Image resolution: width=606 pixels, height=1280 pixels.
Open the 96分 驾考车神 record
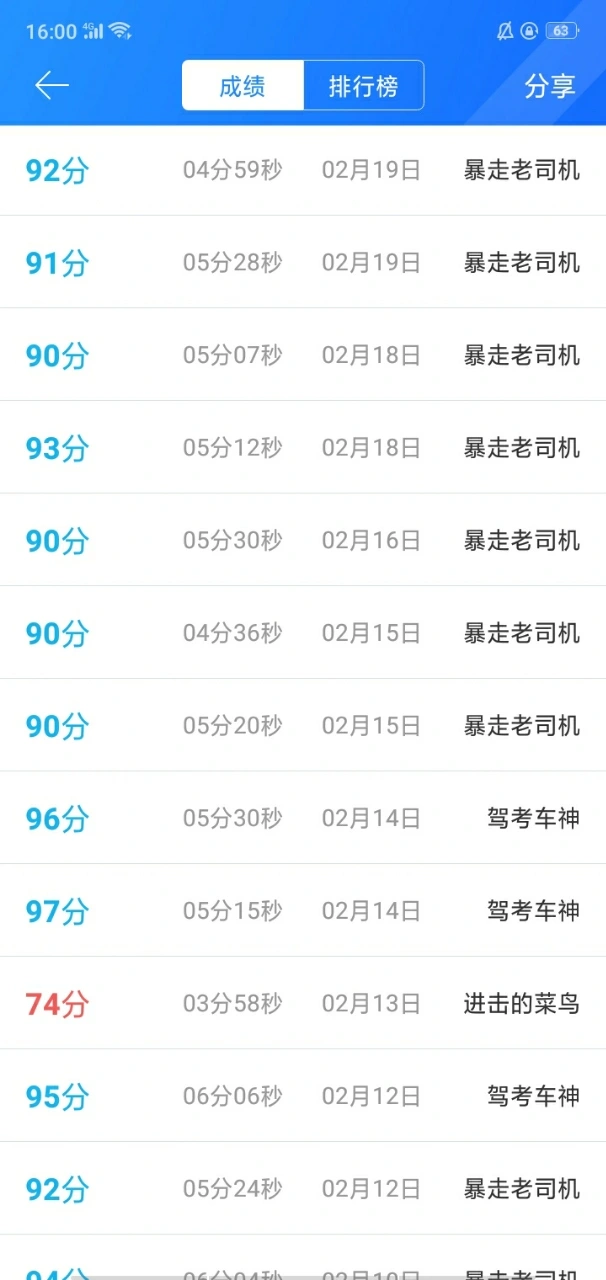point(303,818)
